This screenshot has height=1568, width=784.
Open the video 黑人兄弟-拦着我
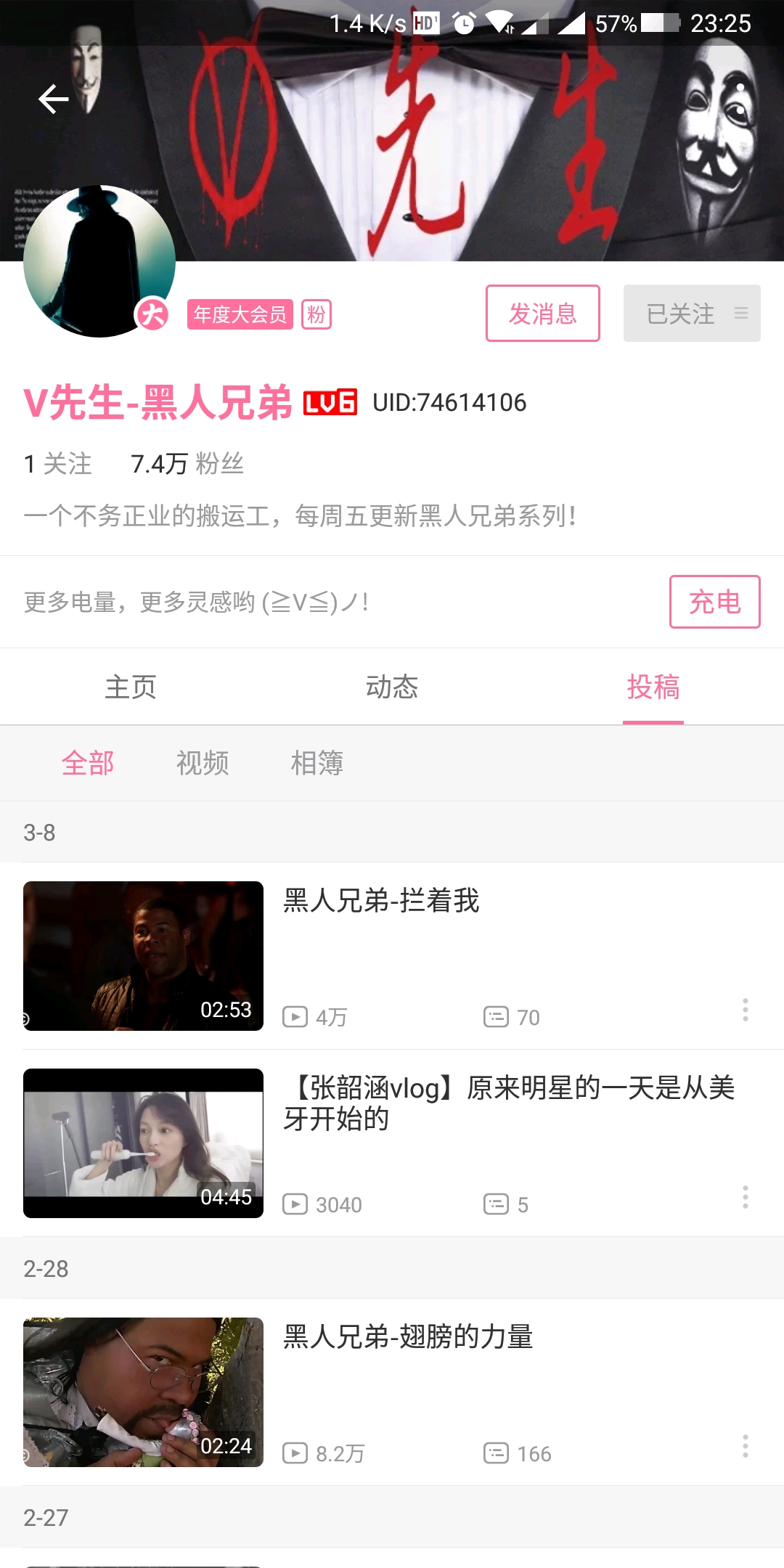(x=392, y=956)
